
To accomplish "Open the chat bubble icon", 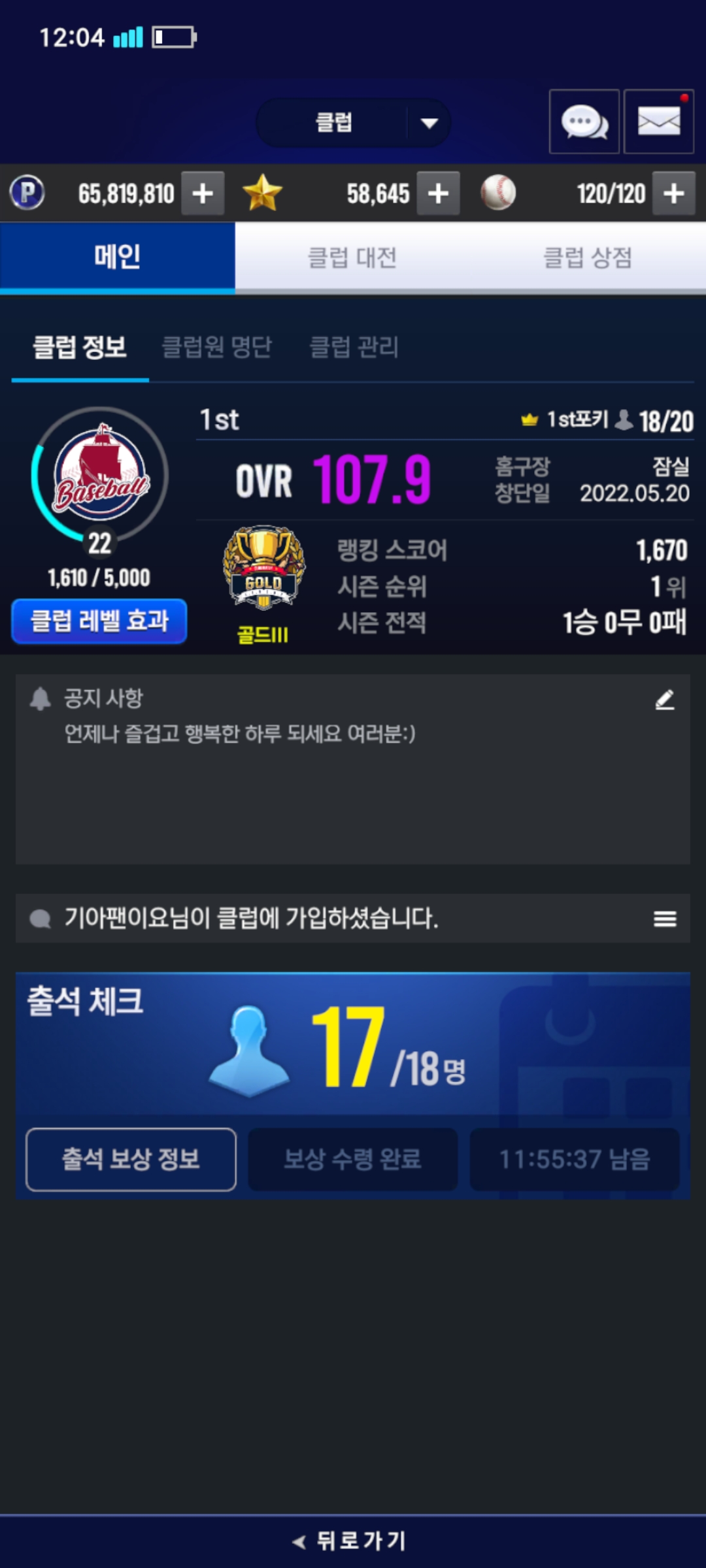I will point(584,122).
